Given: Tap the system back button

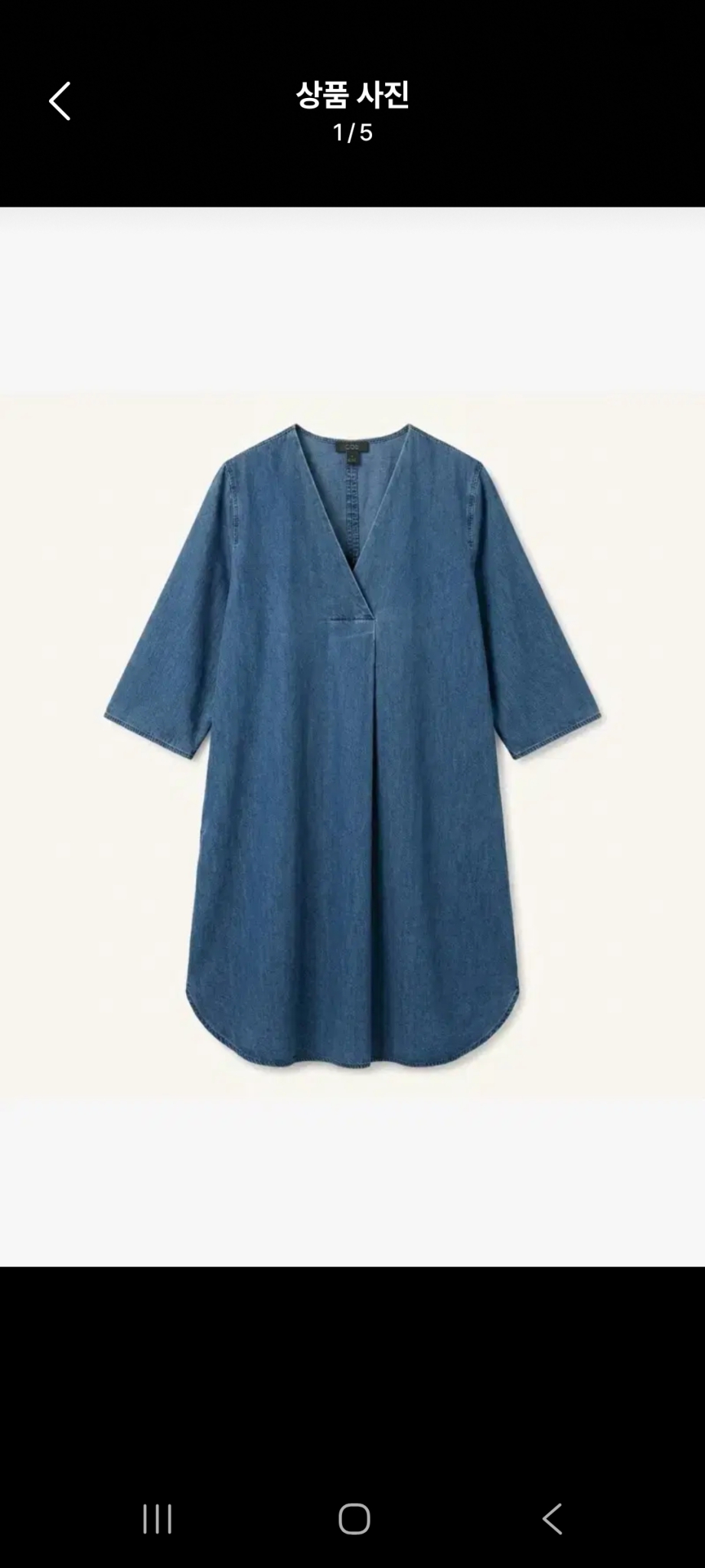Looking at the screenshot, I should pos(552,1519).
